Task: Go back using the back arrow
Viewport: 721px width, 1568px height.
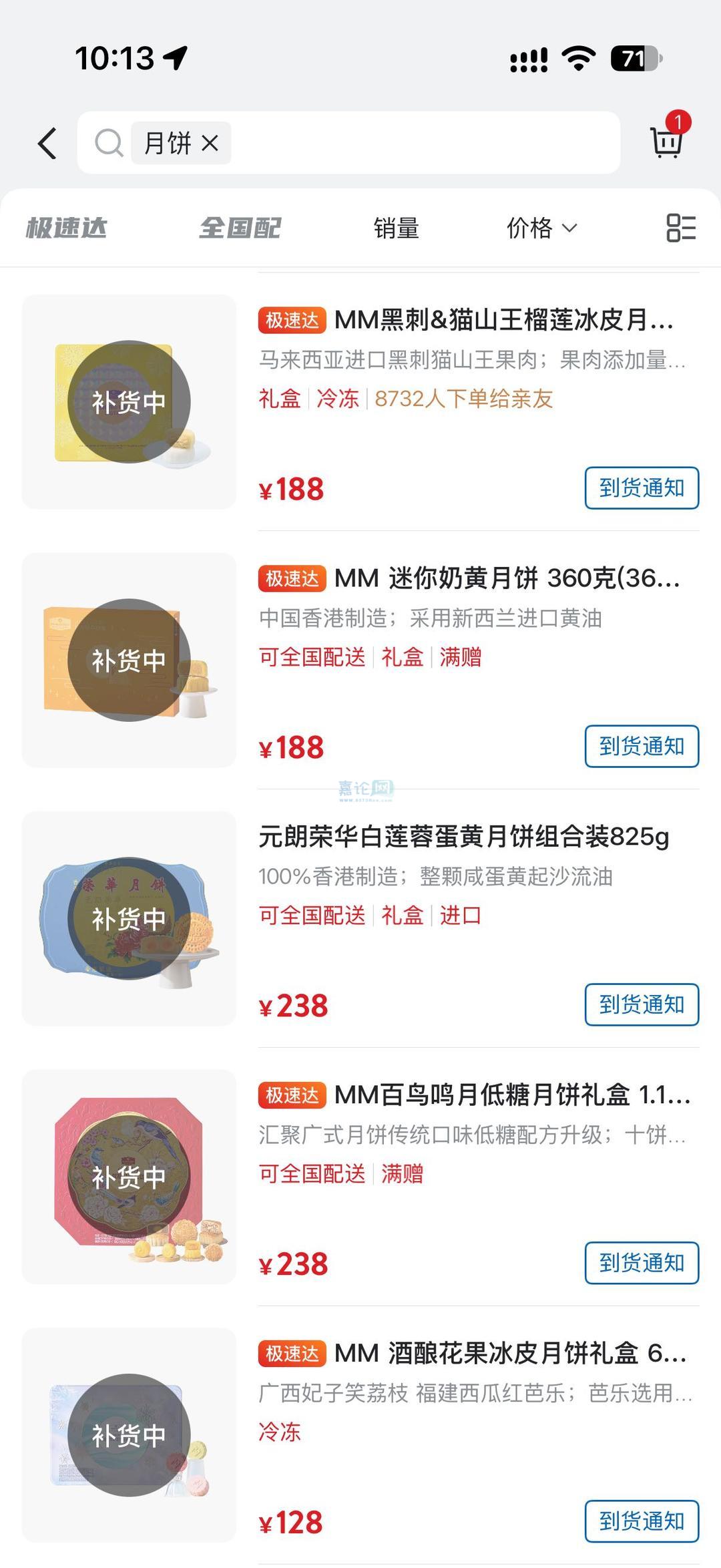Action: pyautogui.click(x=47, y=143)
